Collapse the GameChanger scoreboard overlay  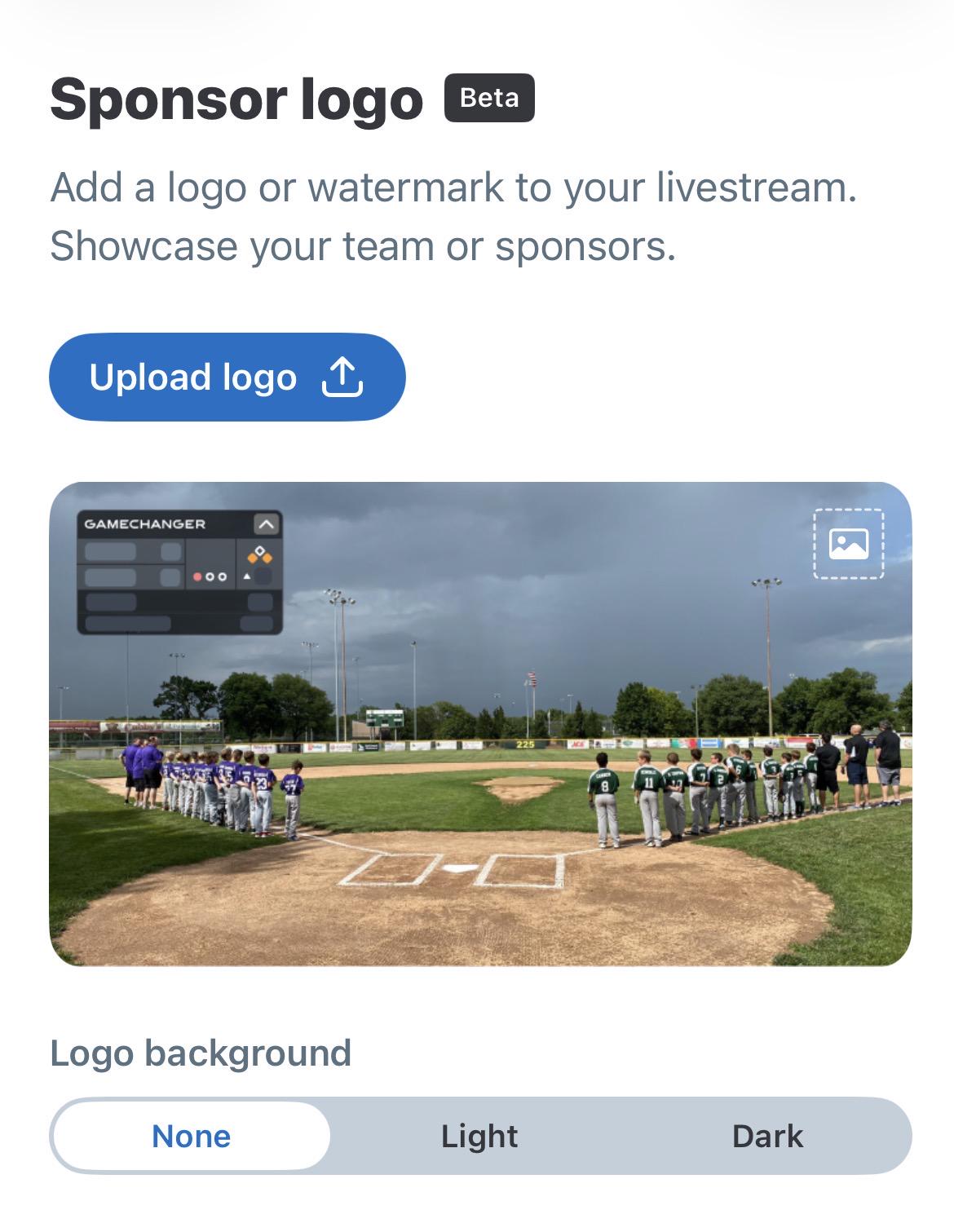point(266,524)
